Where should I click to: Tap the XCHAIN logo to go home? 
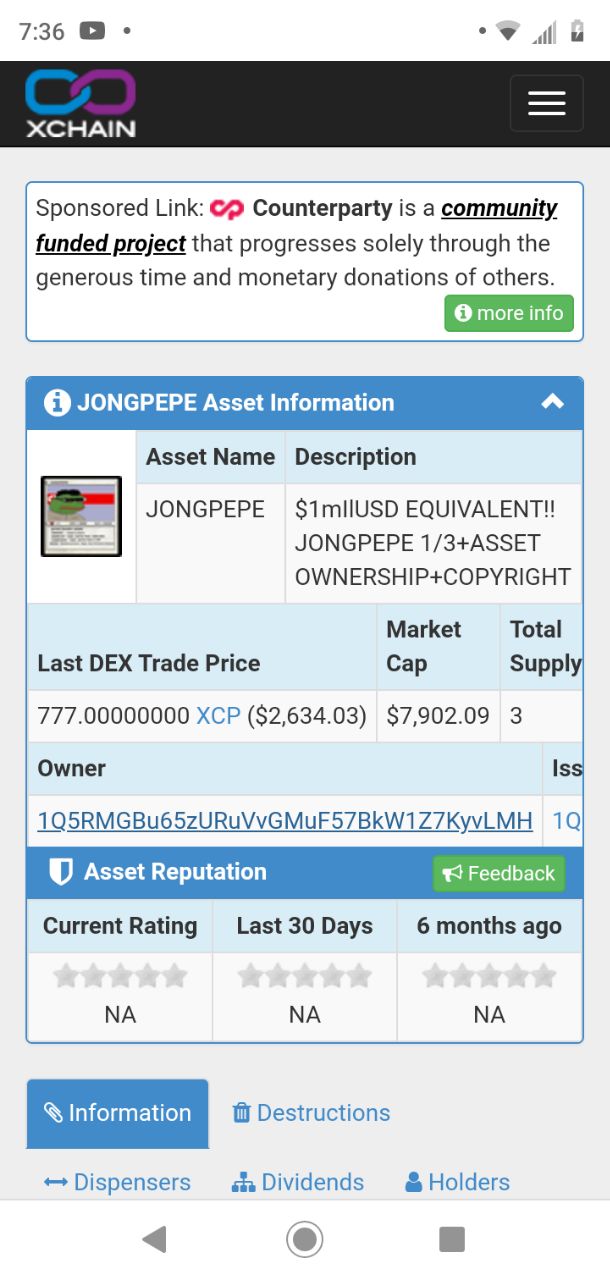tap(80, 103)
